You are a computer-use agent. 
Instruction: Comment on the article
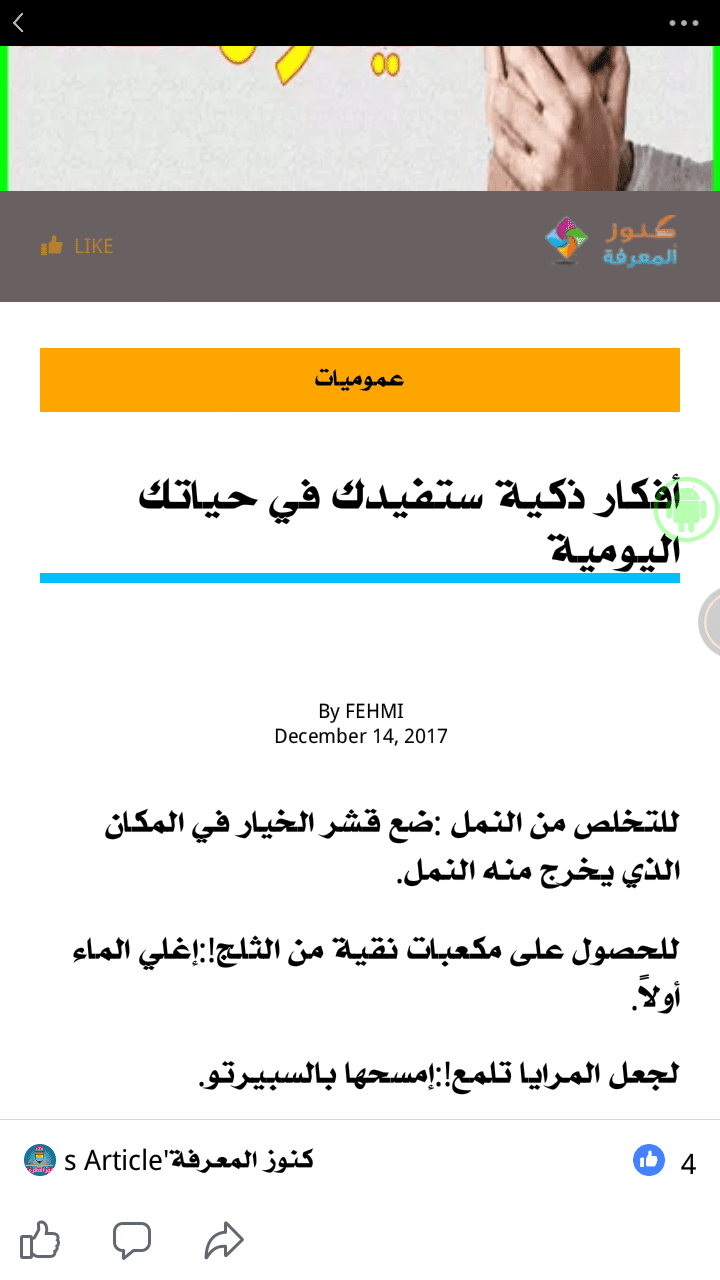pyautogui.click(x=131, y=1241)
